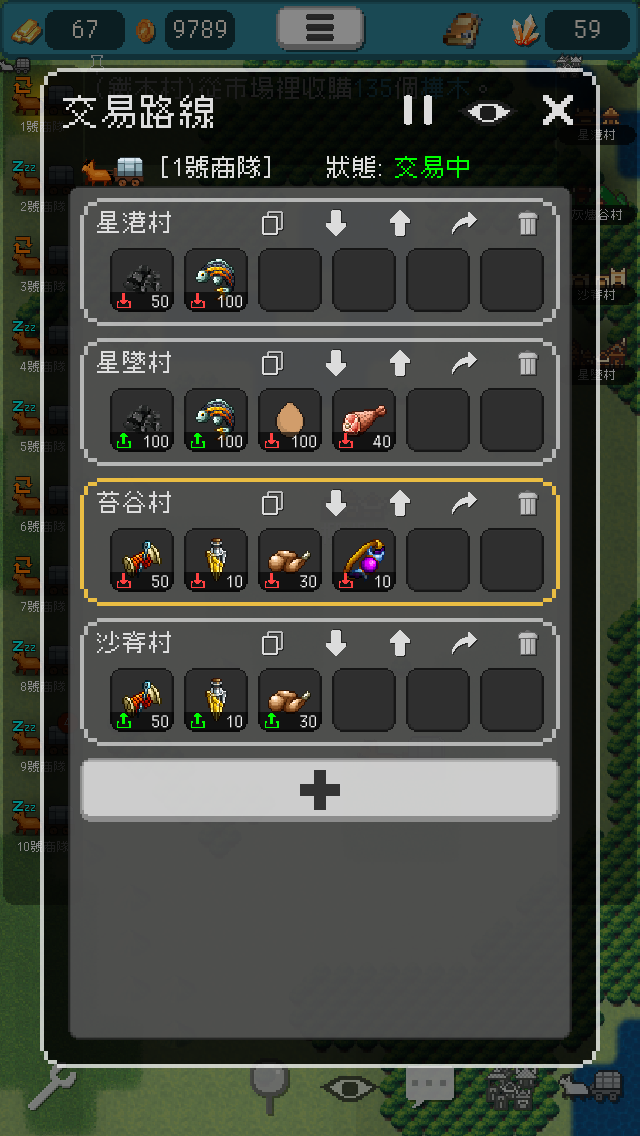Delete the 沙脊村 stop
The image size is (640, 1136).
528,643
